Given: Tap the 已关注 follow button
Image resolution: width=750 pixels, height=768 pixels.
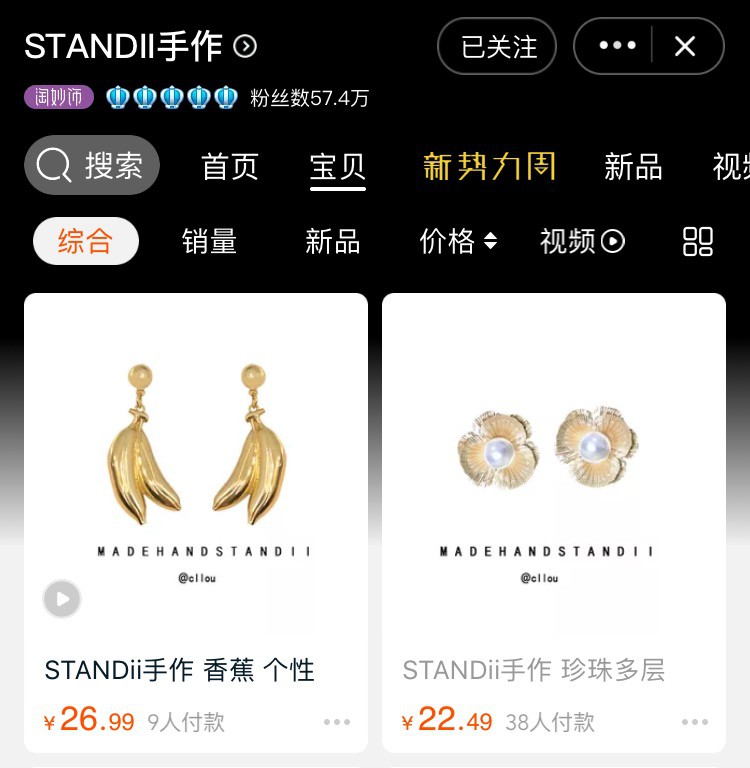Looking at the screenshot, I should point(497,46).
